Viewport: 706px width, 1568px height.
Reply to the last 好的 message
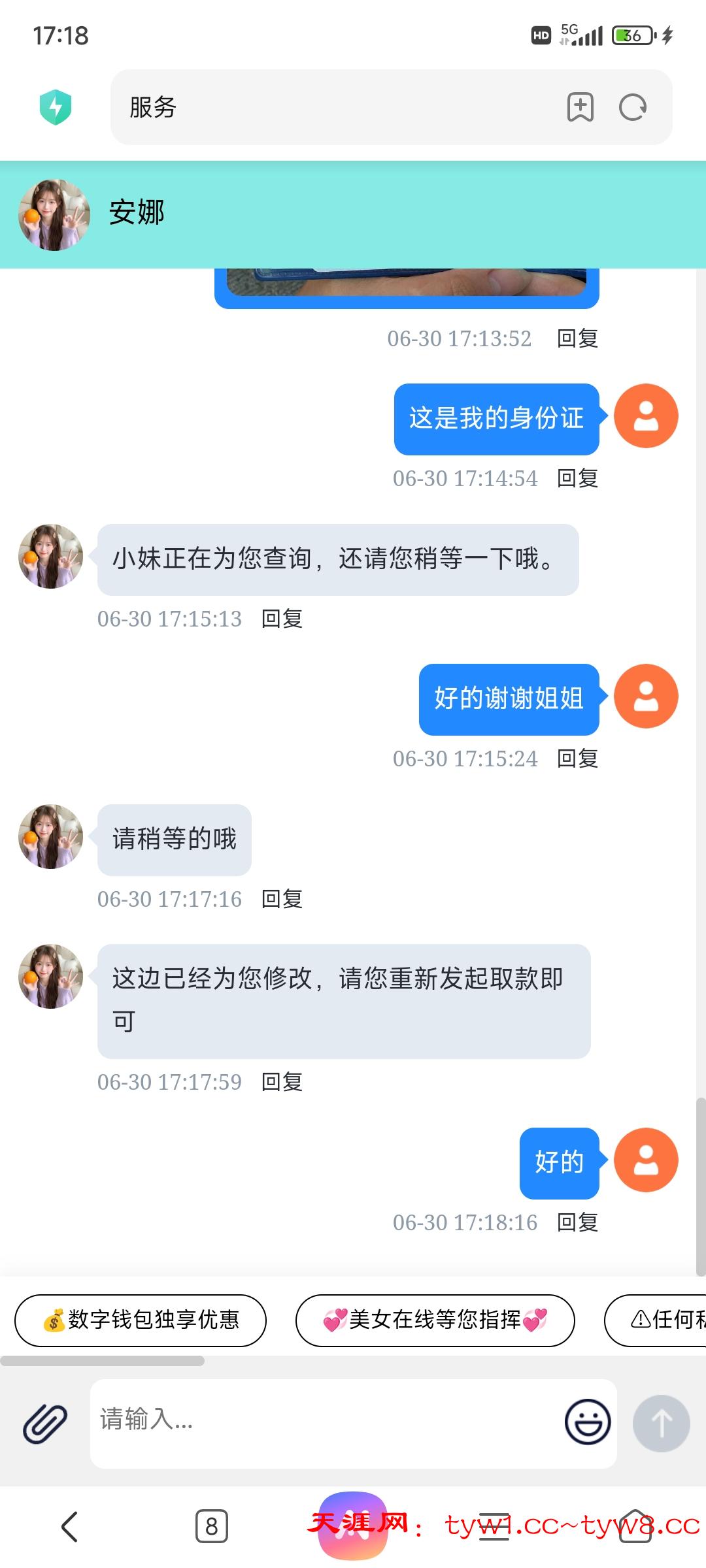click(x=577, y=1222)
